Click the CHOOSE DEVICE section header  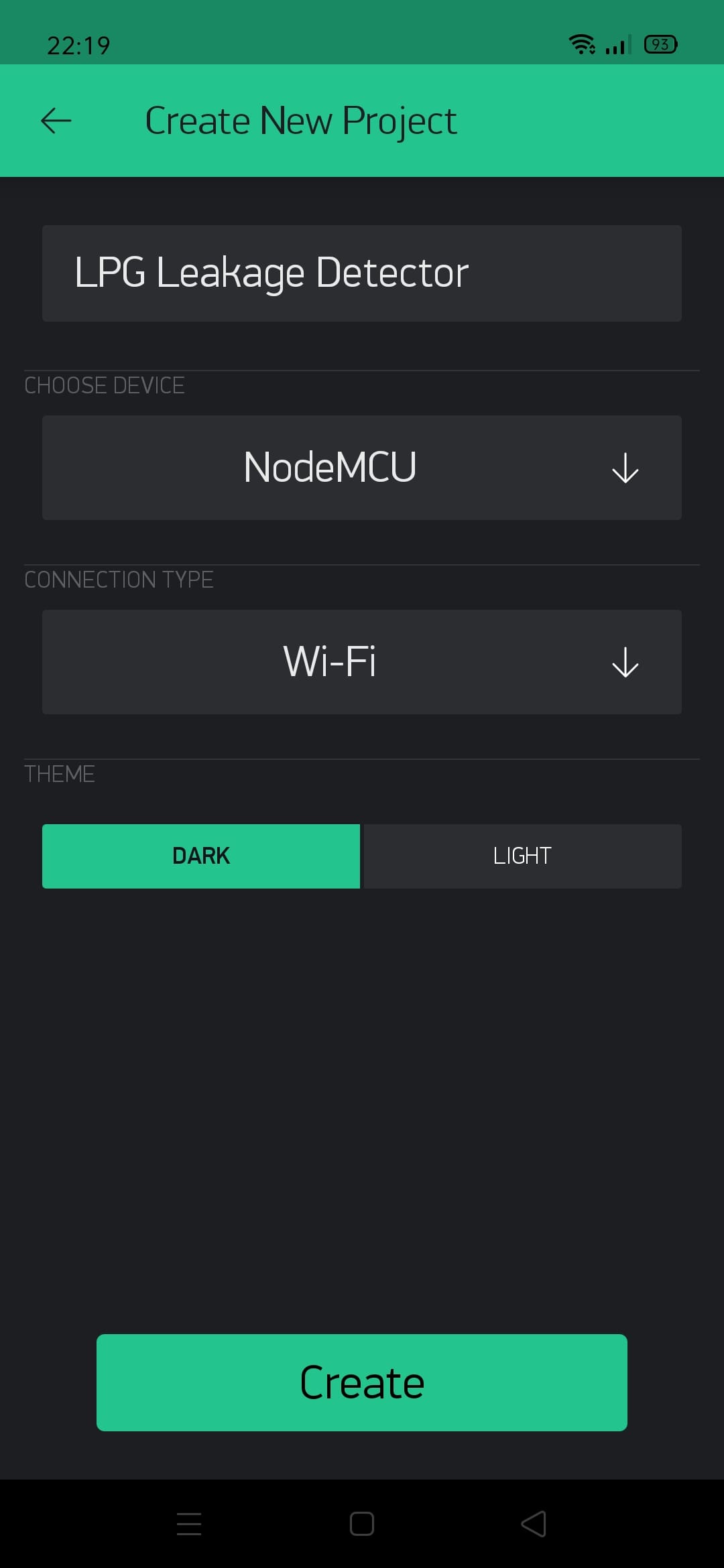pyautogui.click(x=105, y=385)
